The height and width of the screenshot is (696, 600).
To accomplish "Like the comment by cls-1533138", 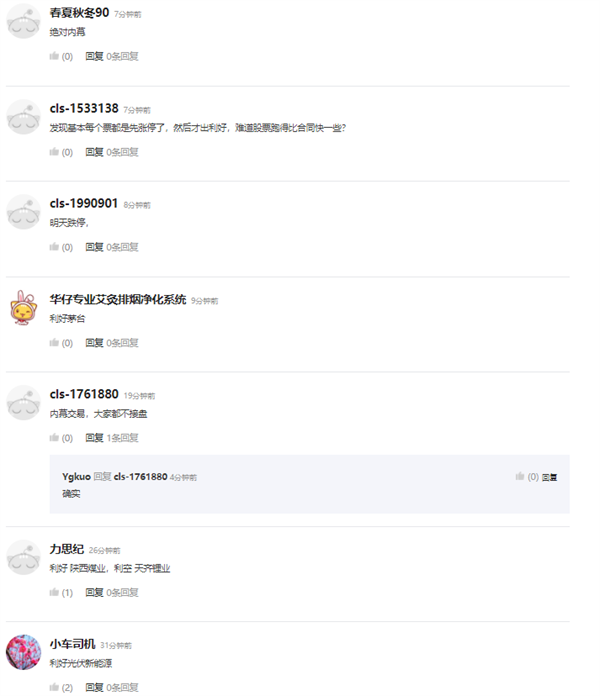I will pos(55,152).
